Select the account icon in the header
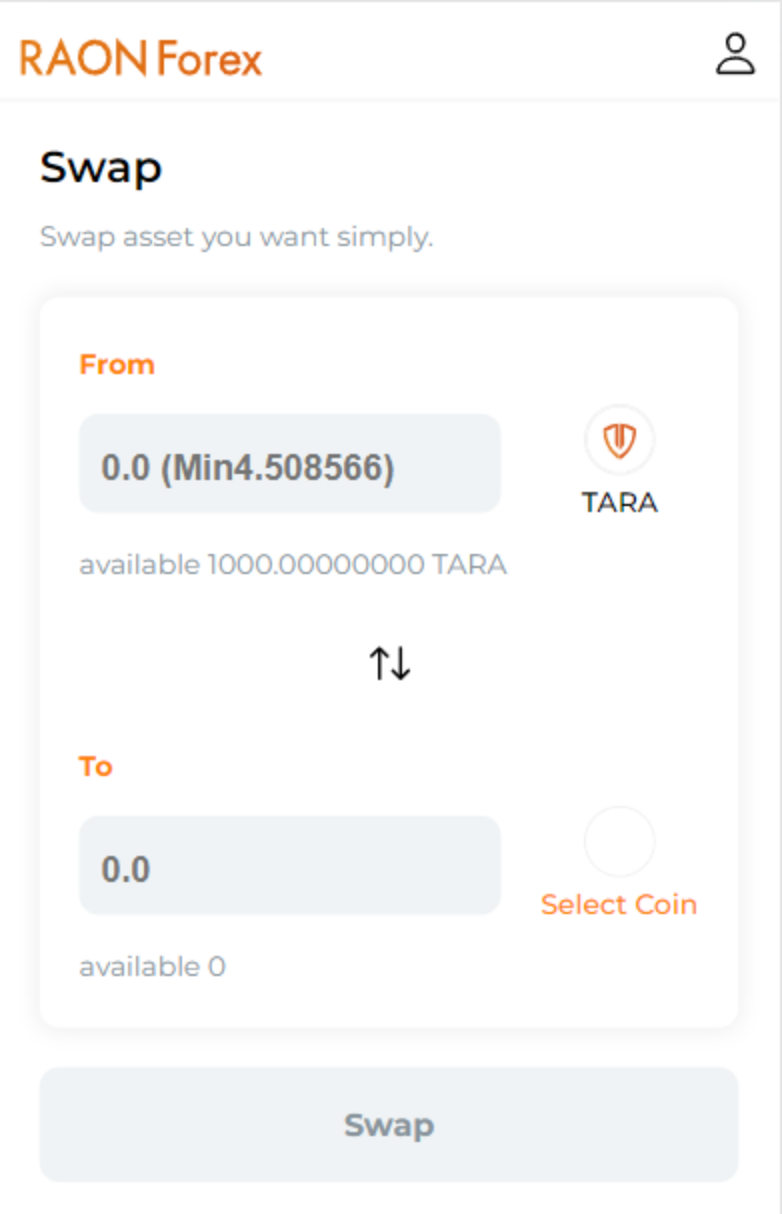The height and width of the screenshot is (1214, 782). [735, 54]
